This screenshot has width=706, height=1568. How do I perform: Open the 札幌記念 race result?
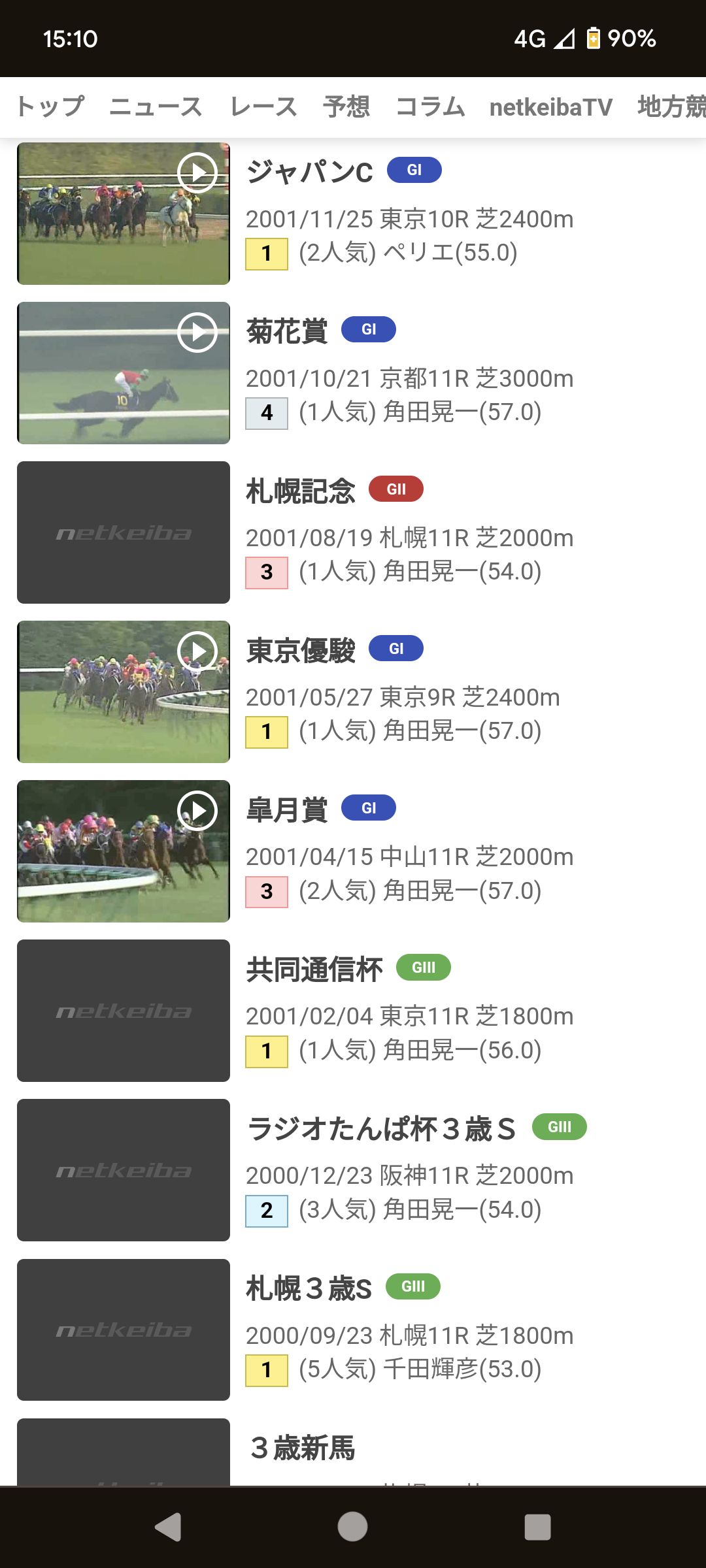tap(301, 491)
